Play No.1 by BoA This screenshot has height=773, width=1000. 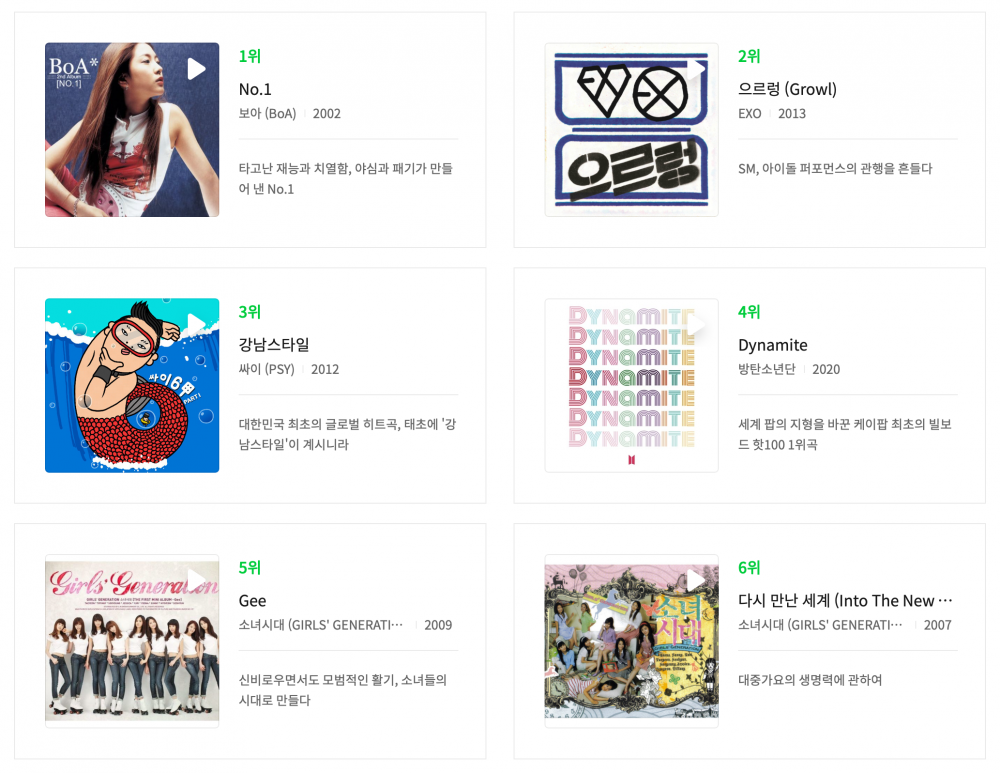click(196, 69)
